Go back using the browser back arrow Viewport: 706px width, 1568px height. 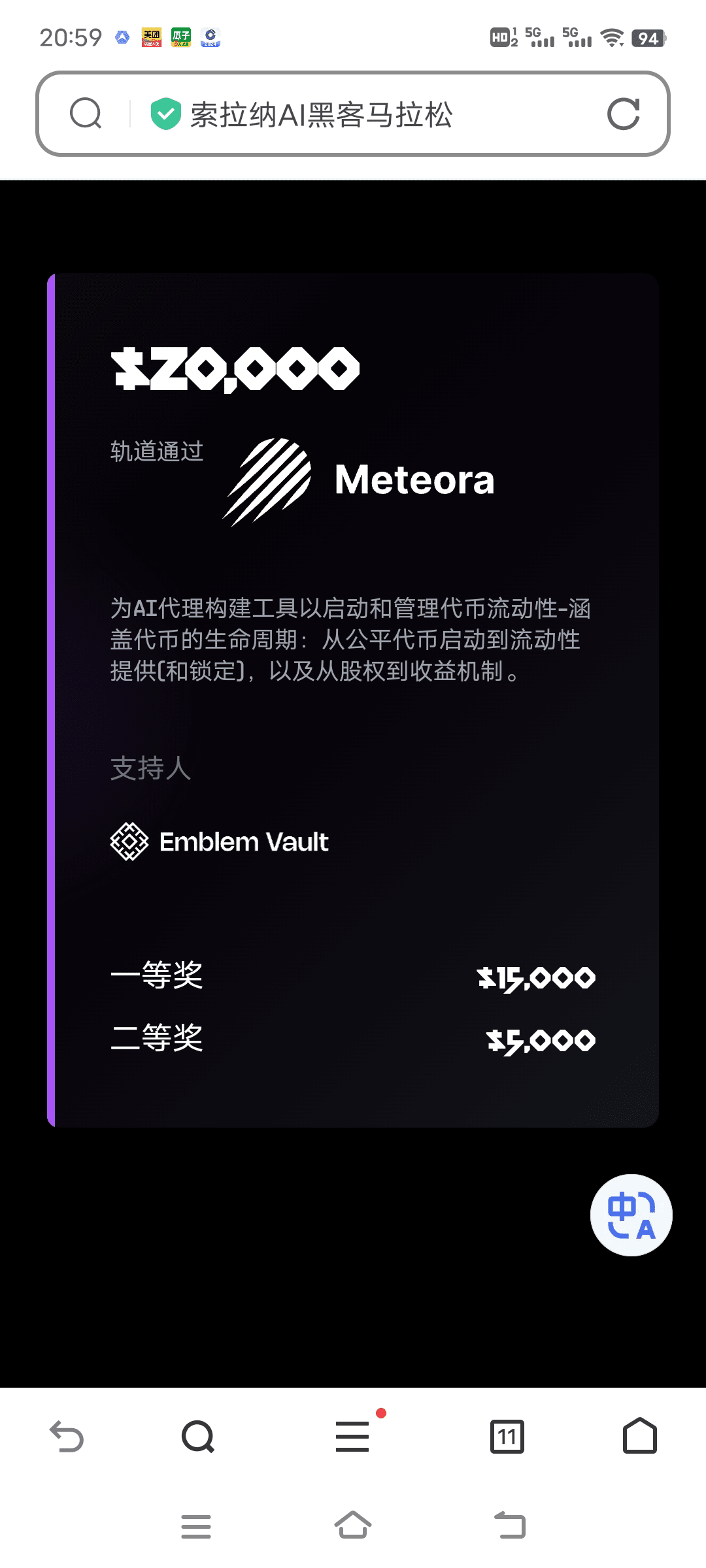tap(67, 1437)
